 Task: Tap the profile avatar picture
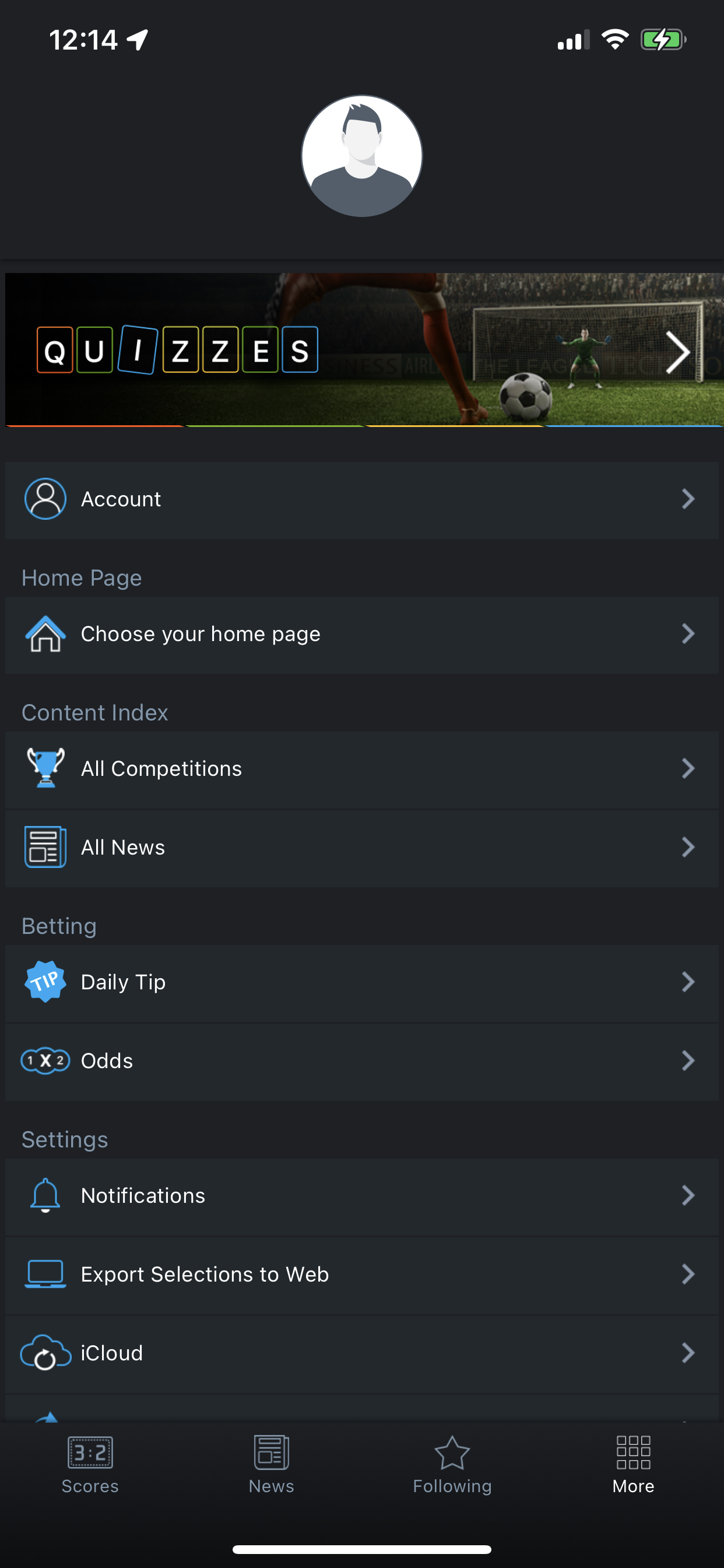click(362, 156)
